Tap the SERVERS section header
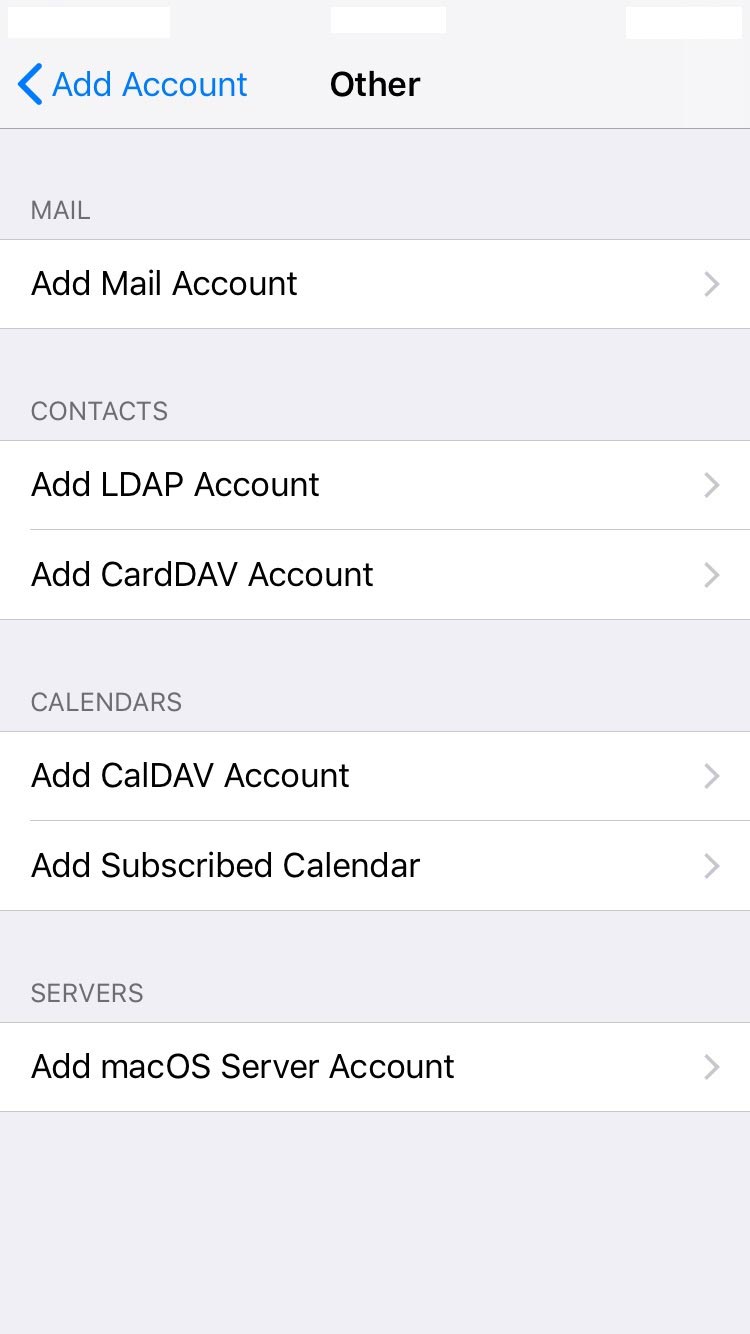The height and width of the screenshot is (1334, 750). 87,993
